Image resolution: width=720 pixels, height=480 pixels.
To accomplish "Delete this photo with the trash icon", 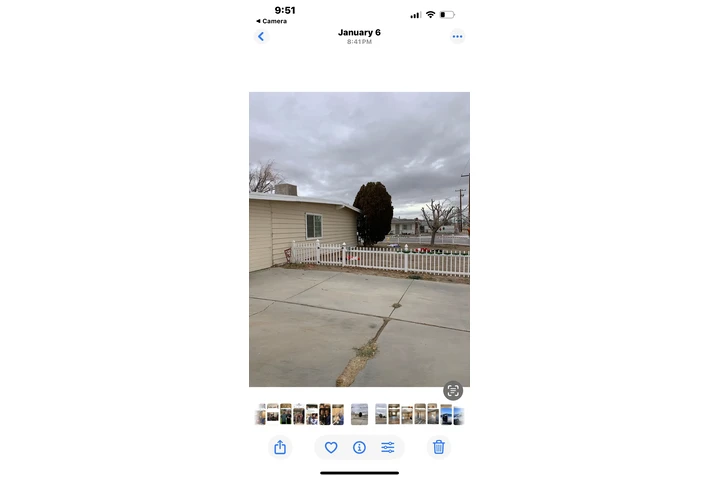I will pos(438,448).
